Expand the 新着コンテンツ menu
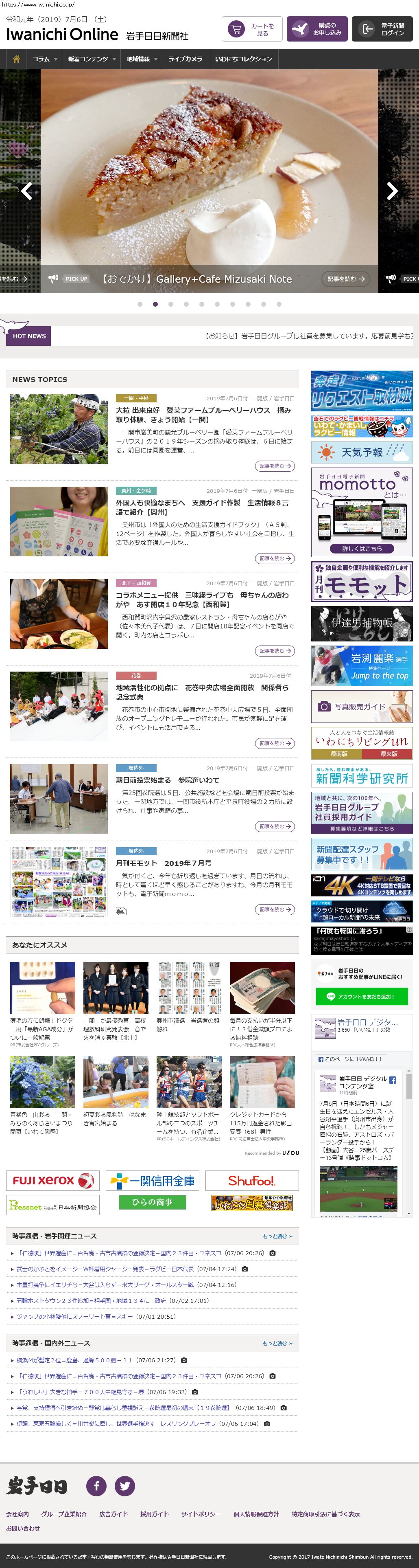 point(91,59)
